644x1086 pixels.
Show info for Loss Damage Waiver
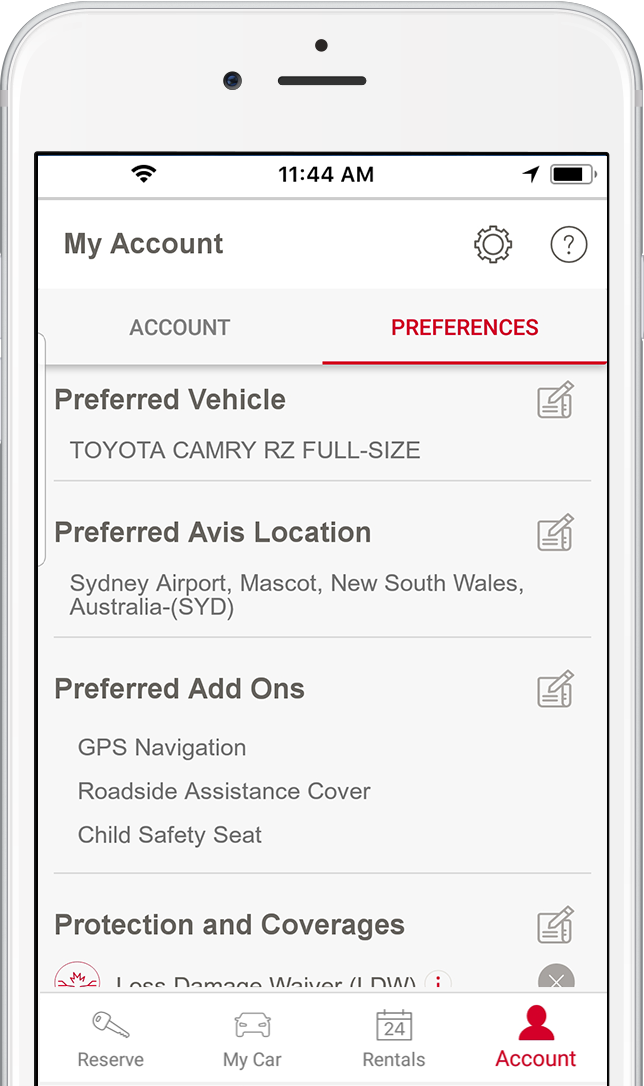(438, 981)
